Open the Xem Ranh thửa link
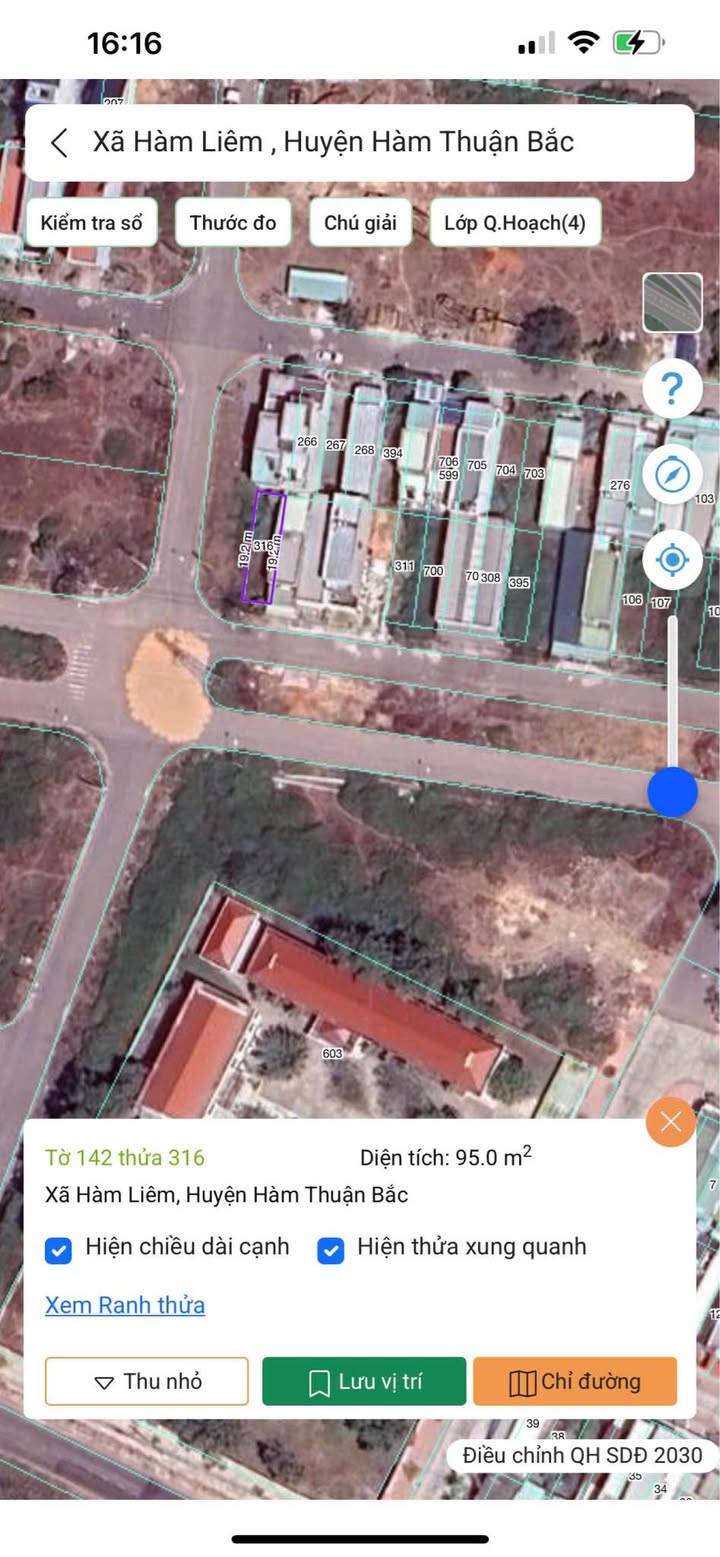The image size is (720, 1557). pos(125,1305)
